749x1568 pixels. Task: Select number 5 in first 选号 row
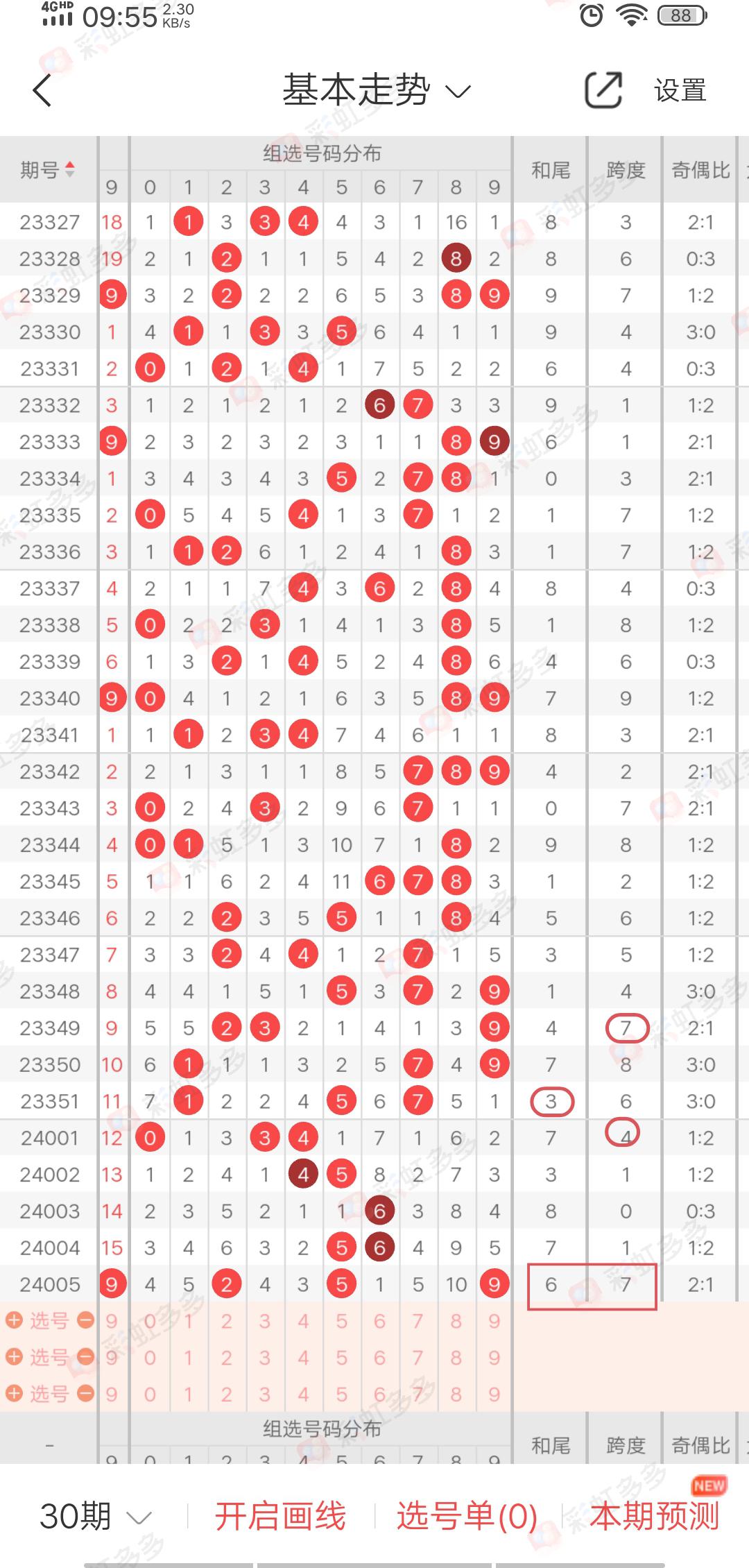(x=341, y=1321)
